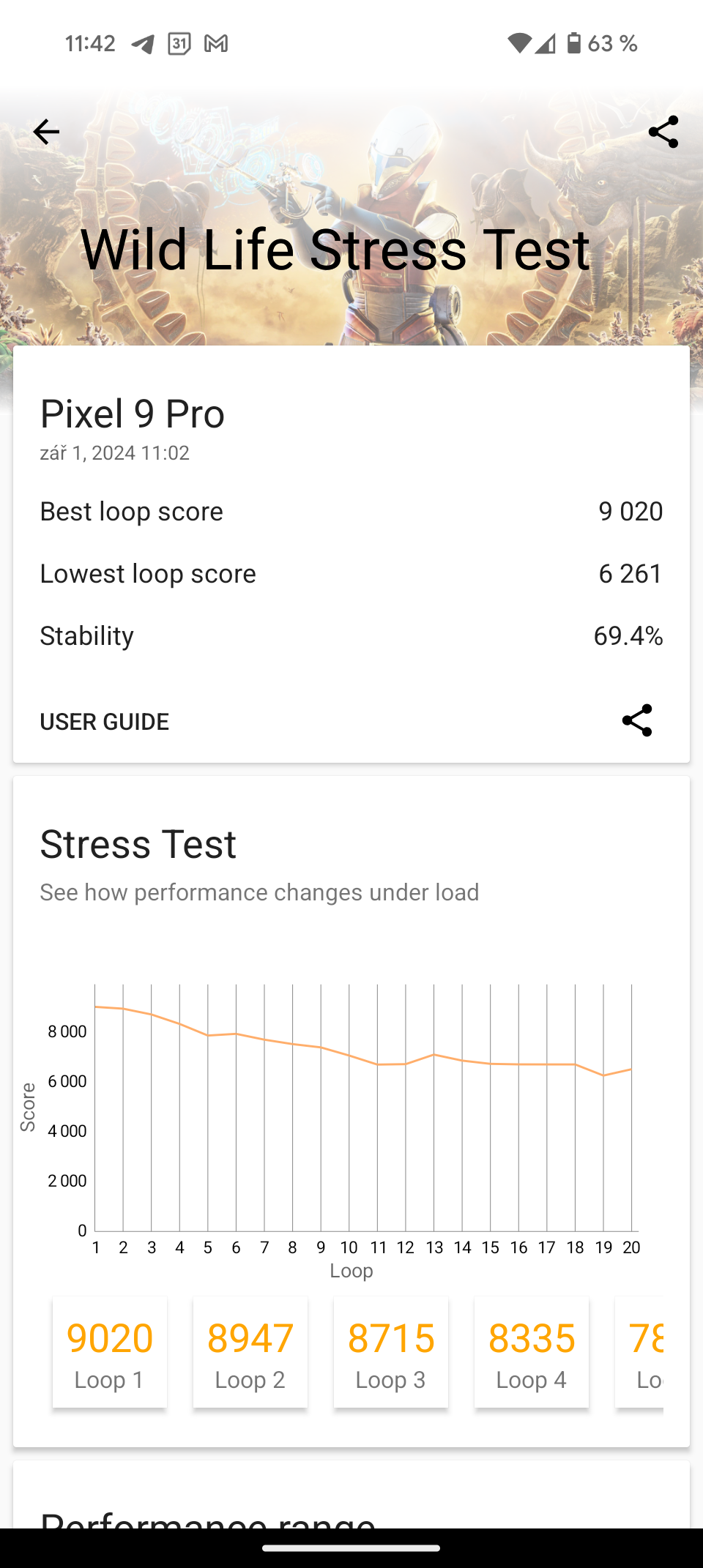
Task: Open the Gmail icon in the status bar
Action: (214, 43)
